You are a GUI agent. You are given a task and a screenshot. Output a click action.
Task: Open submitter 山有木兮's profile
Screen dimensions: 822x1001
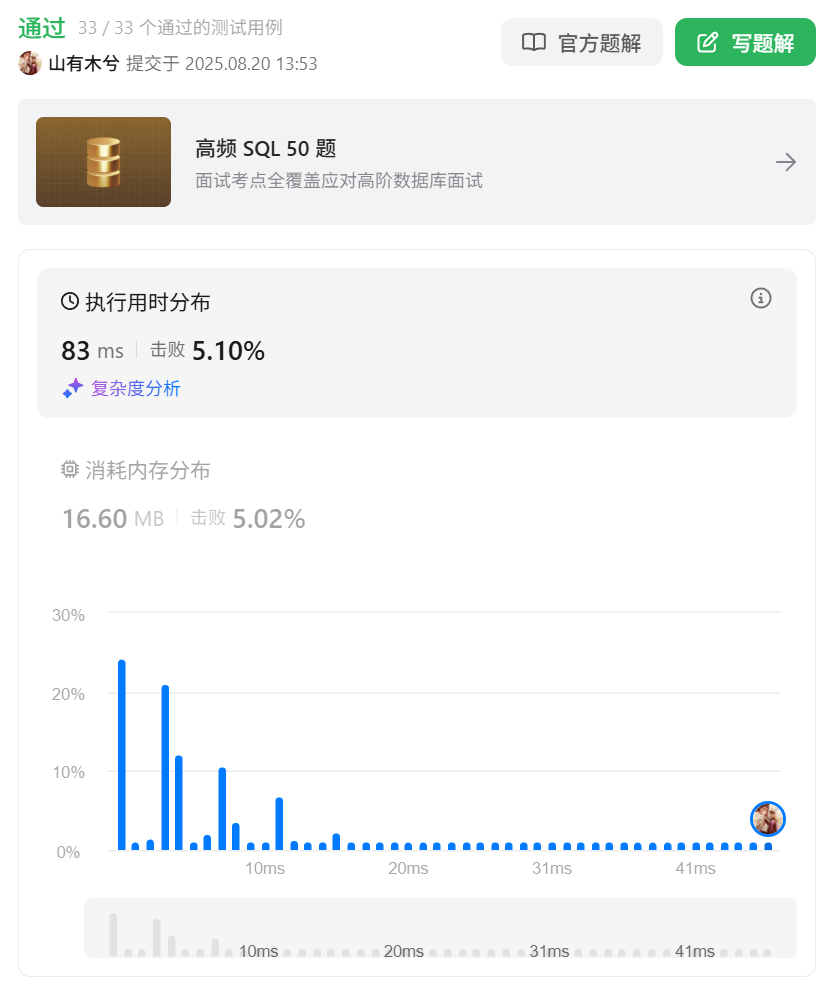click(x=83, y=64)
